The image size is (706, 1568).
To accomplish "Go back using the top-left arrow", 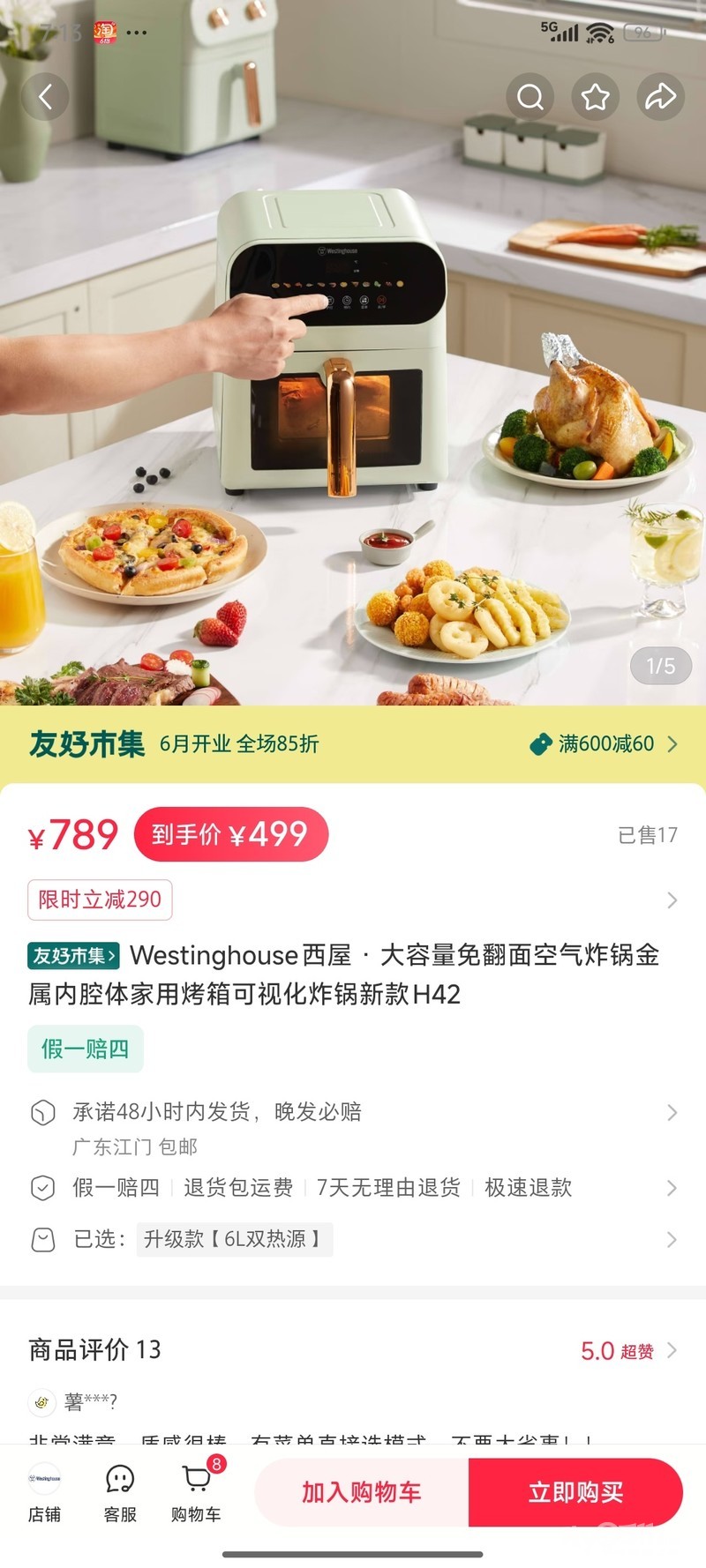I will click(x=45, y=96).
